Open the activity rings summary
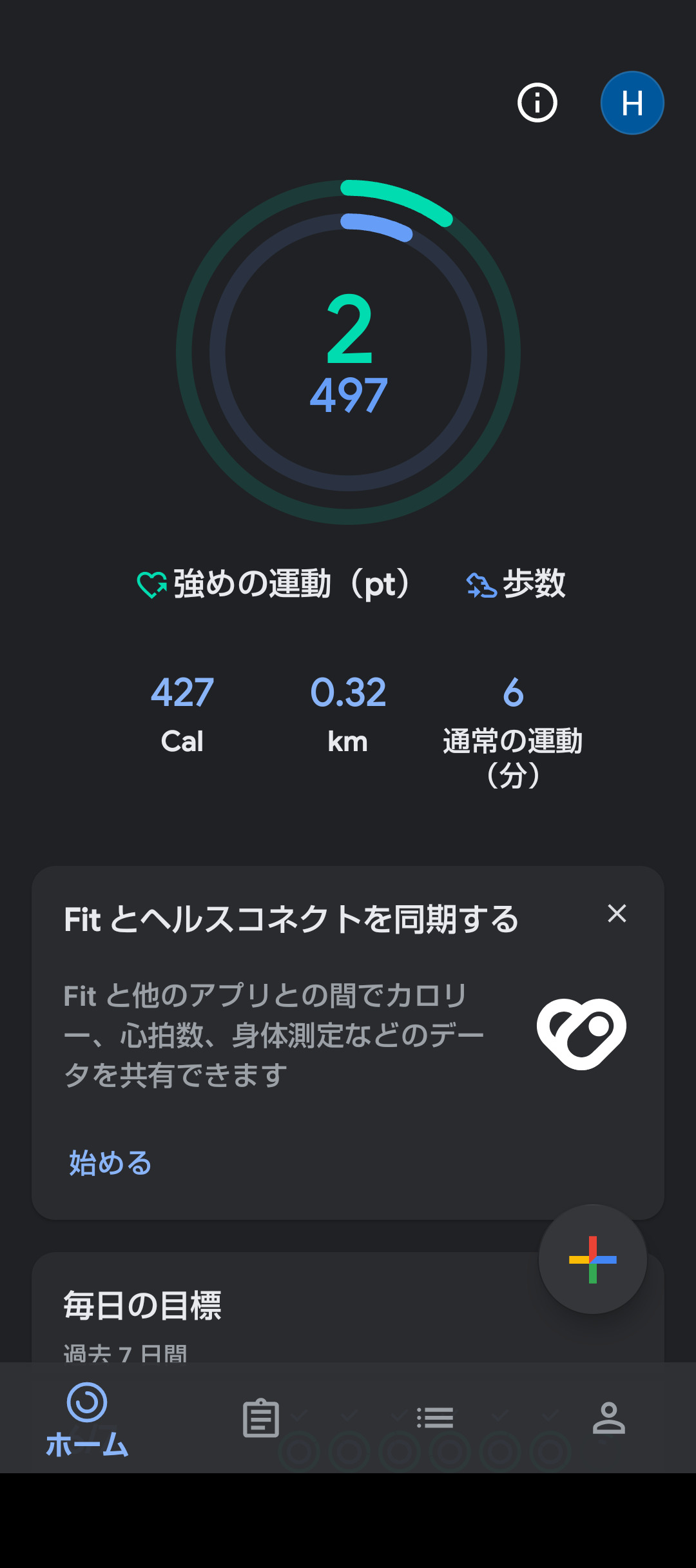Image resolution: width=696 pixels, height=1568 pixels. (348, 352)
